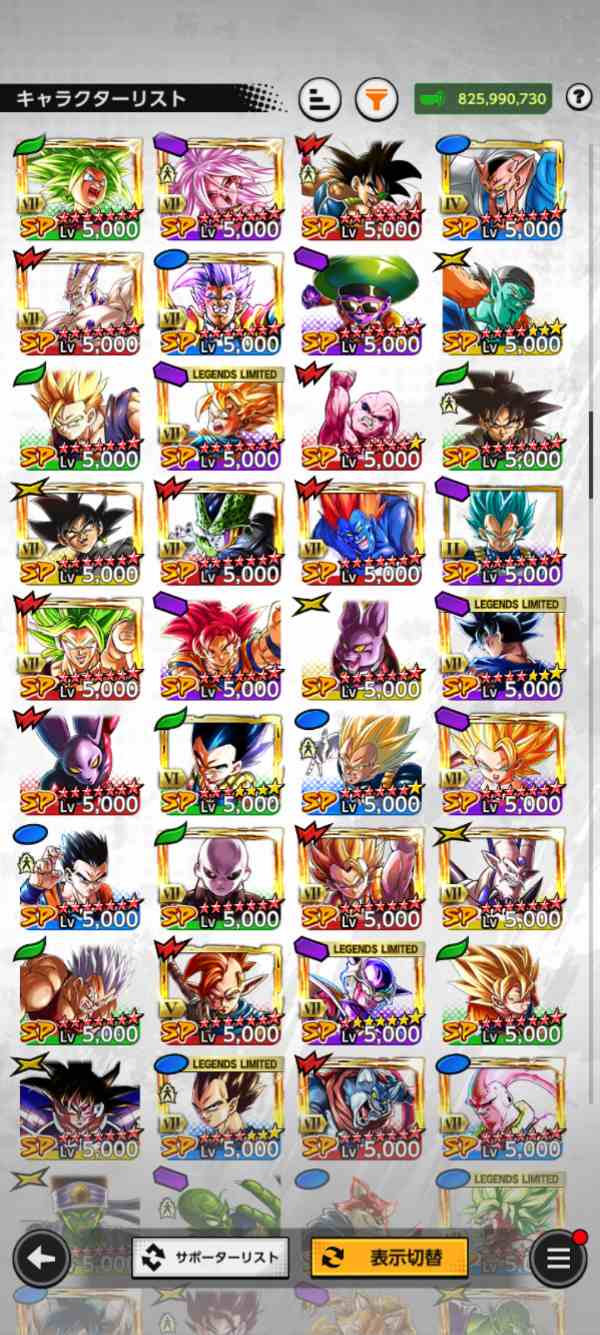Go back with the arrow button

tap(41, 1258)
